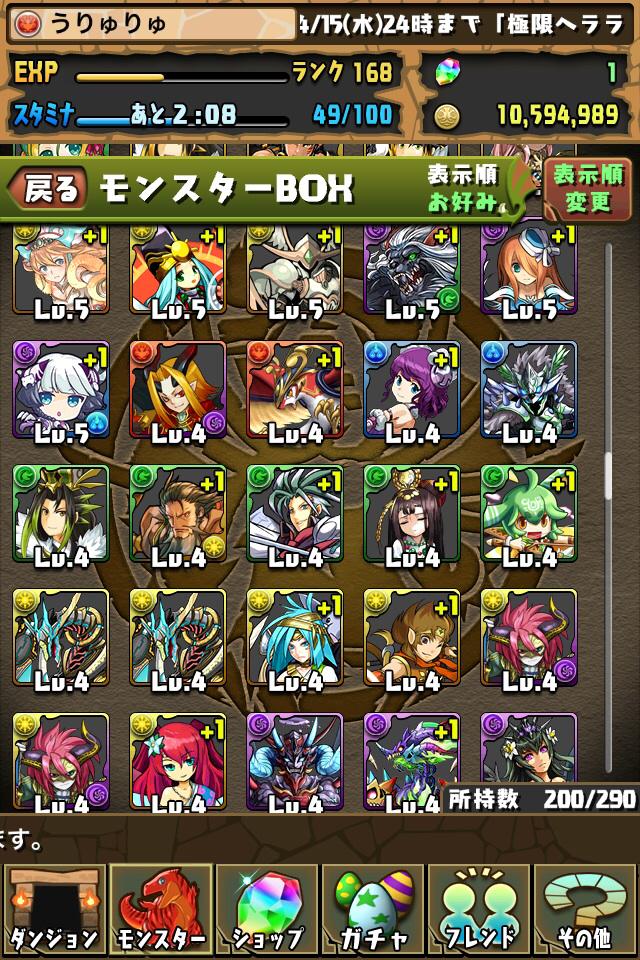640x960 pixels.
Task: Select the red-haired girl with flower Lv.4 monster
Action: (x=178, y=762)
